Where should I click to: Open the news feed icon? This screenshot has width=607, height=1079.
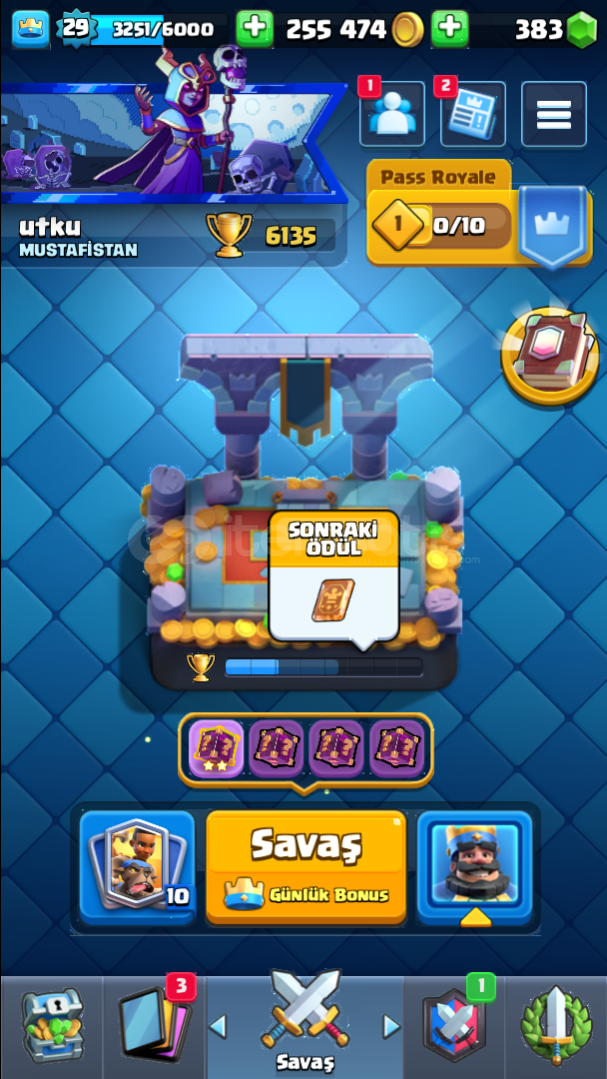[473, 114]
